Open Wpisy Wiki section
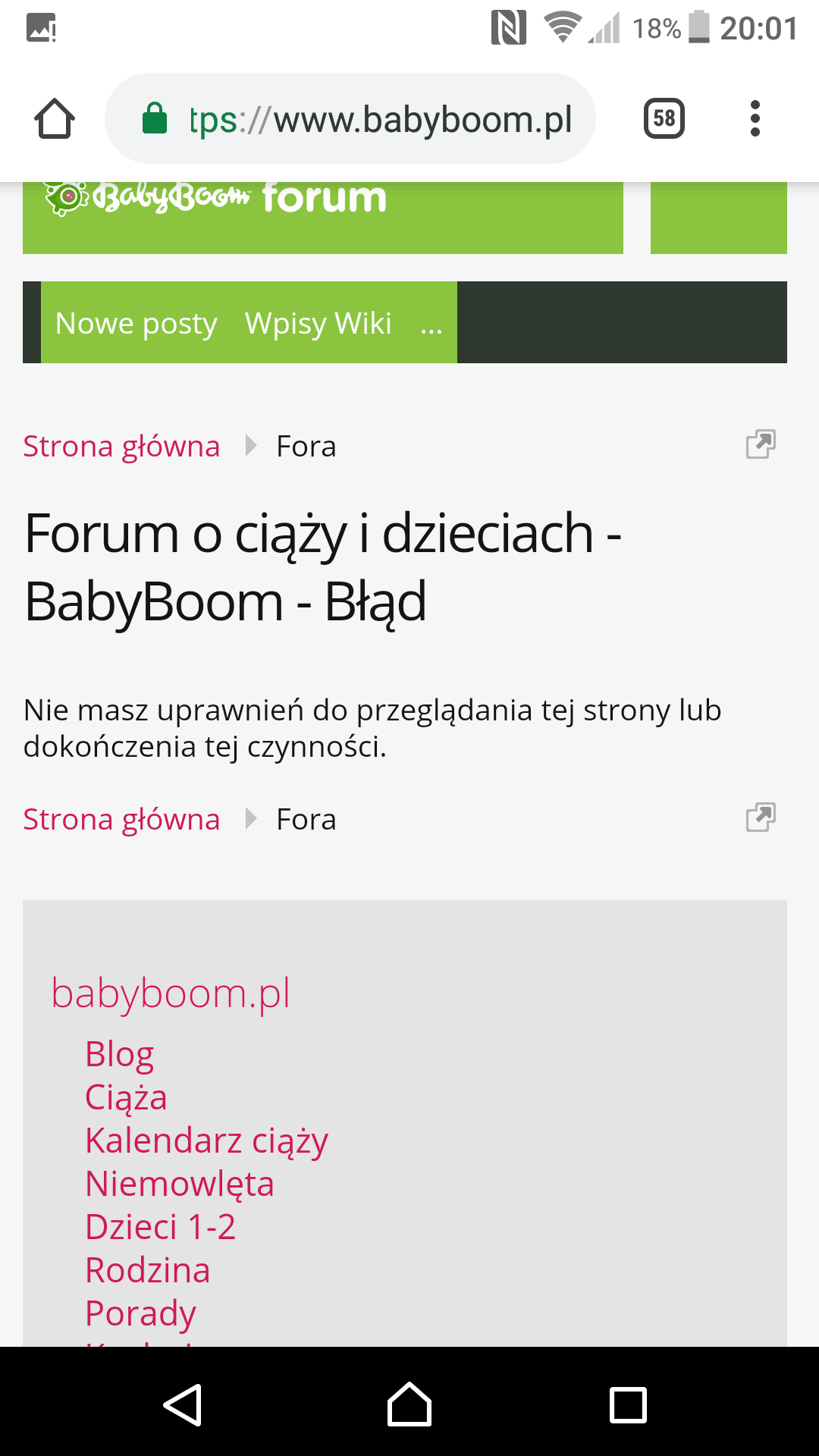The width and height of the screenshot is (819, 1456). click(318, 324)
